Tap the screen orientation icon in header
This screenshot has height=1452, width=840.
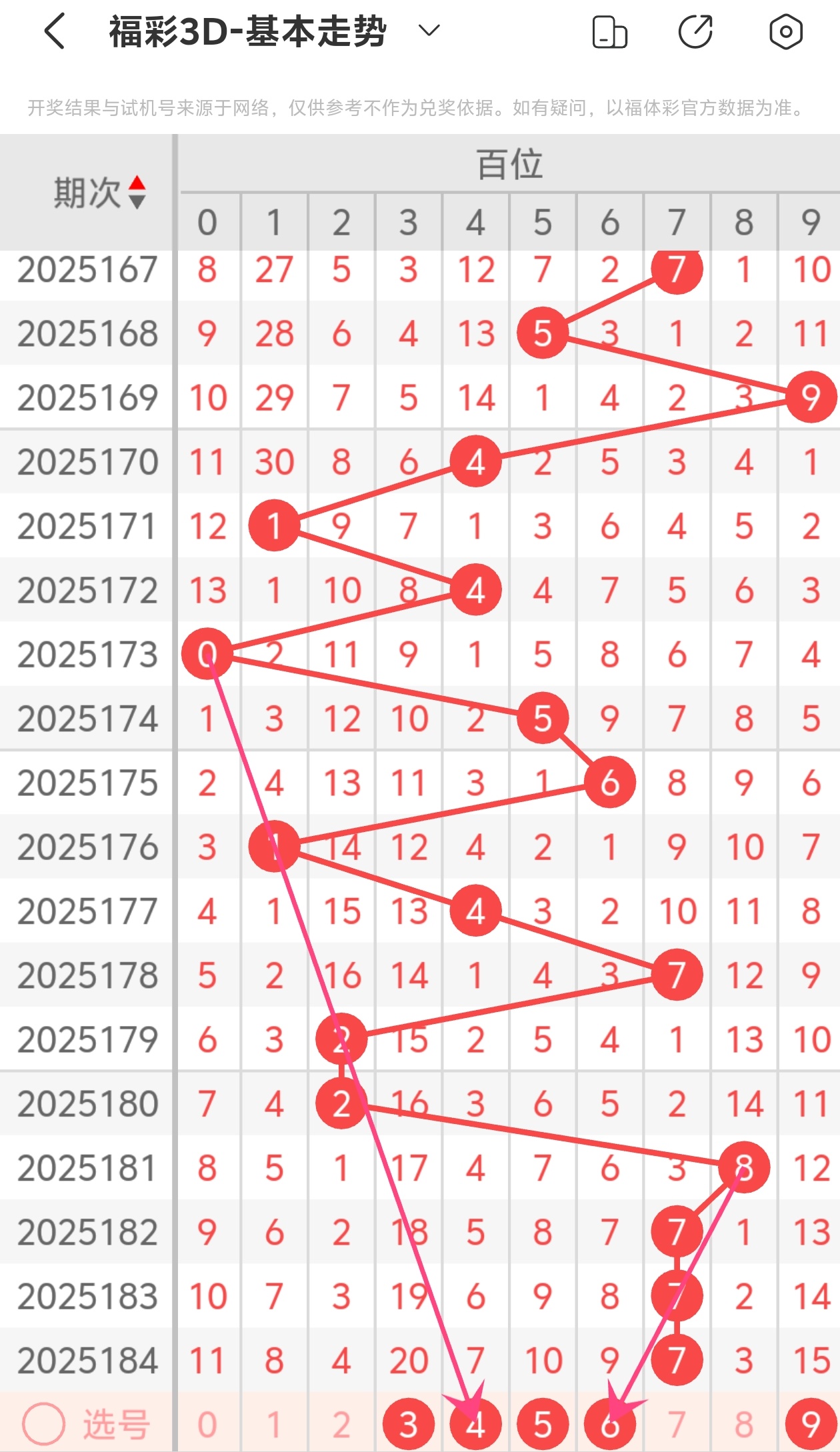point(609,32)
